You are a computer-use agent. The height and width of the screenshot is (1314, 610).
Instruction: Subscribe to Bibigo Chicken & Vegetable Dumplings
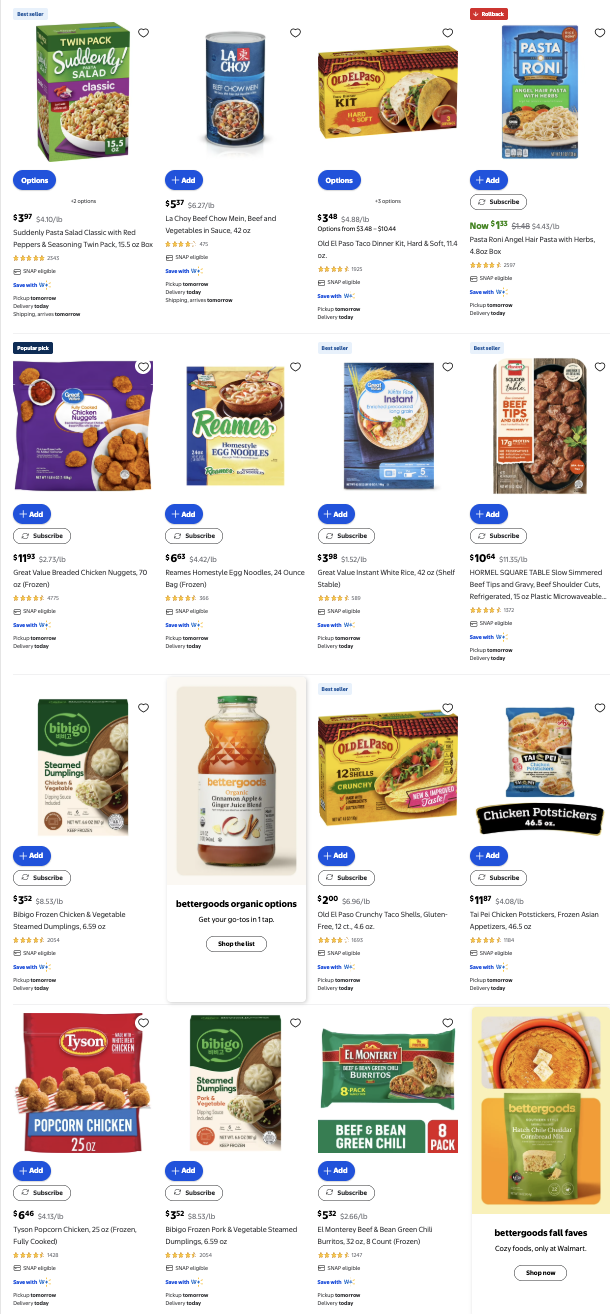point(42,878)
